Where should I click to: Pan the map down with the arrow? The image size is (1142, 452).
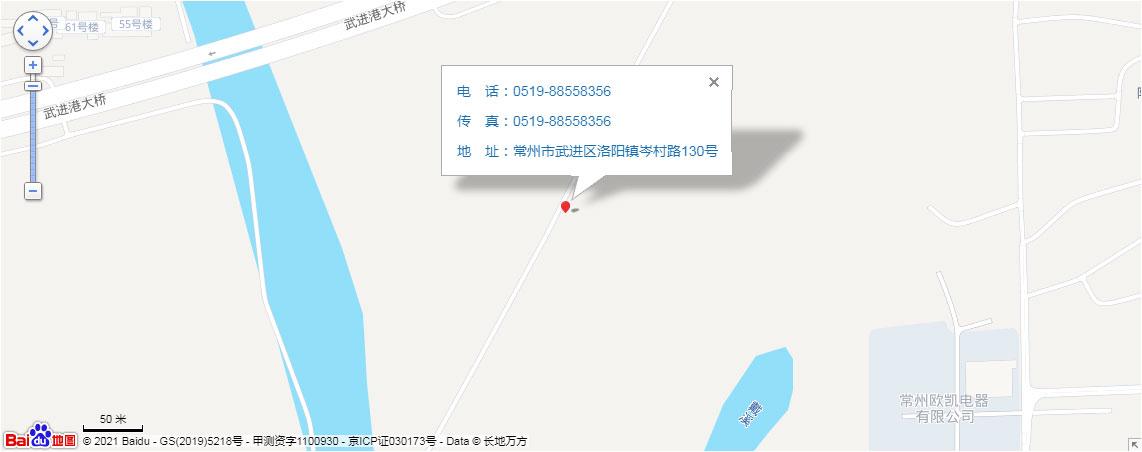click(x=33, y=43)
